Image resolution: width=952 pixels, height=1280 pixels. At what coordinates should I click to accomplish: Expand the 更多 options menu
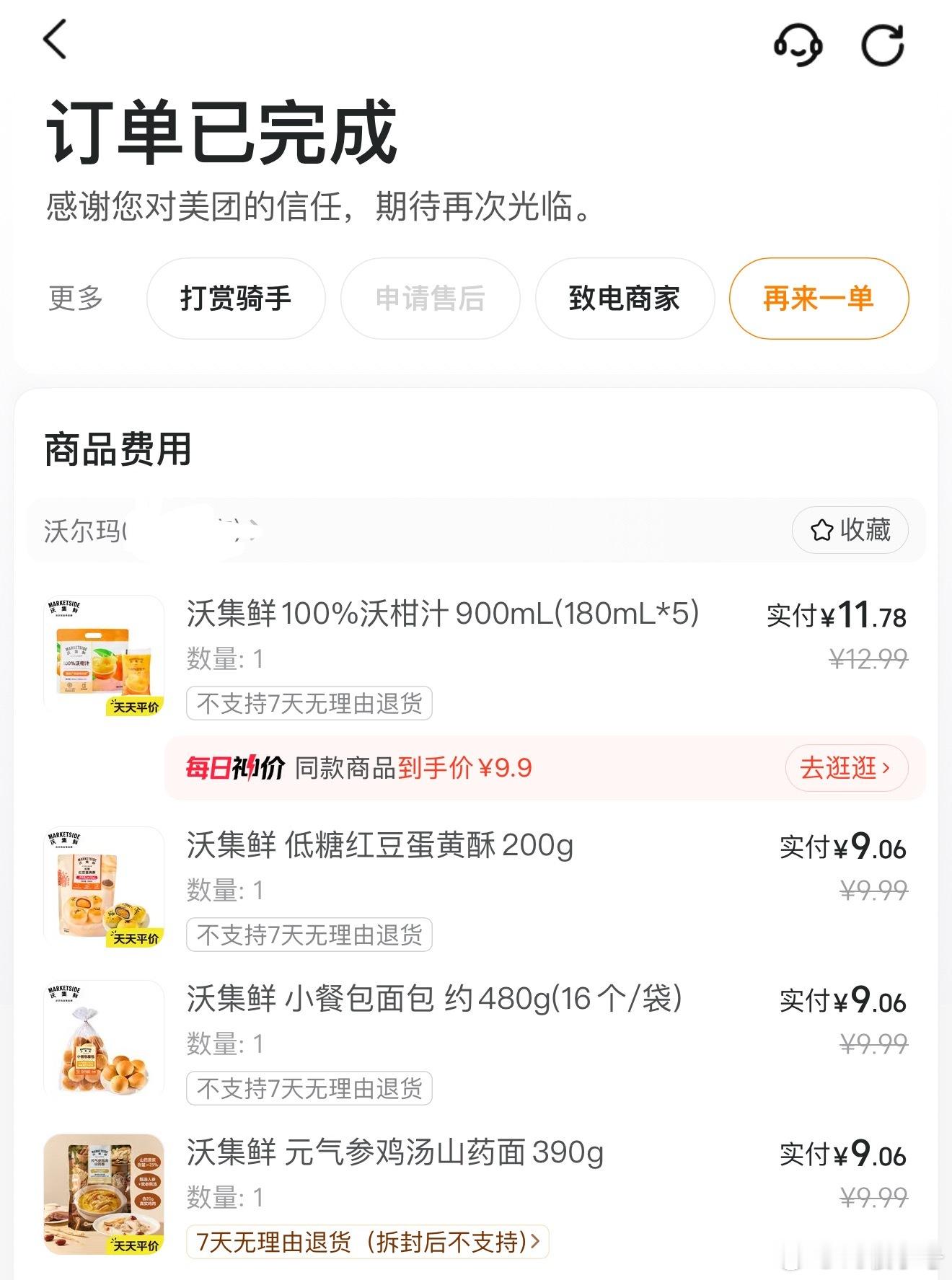click(x=76, y=299)
